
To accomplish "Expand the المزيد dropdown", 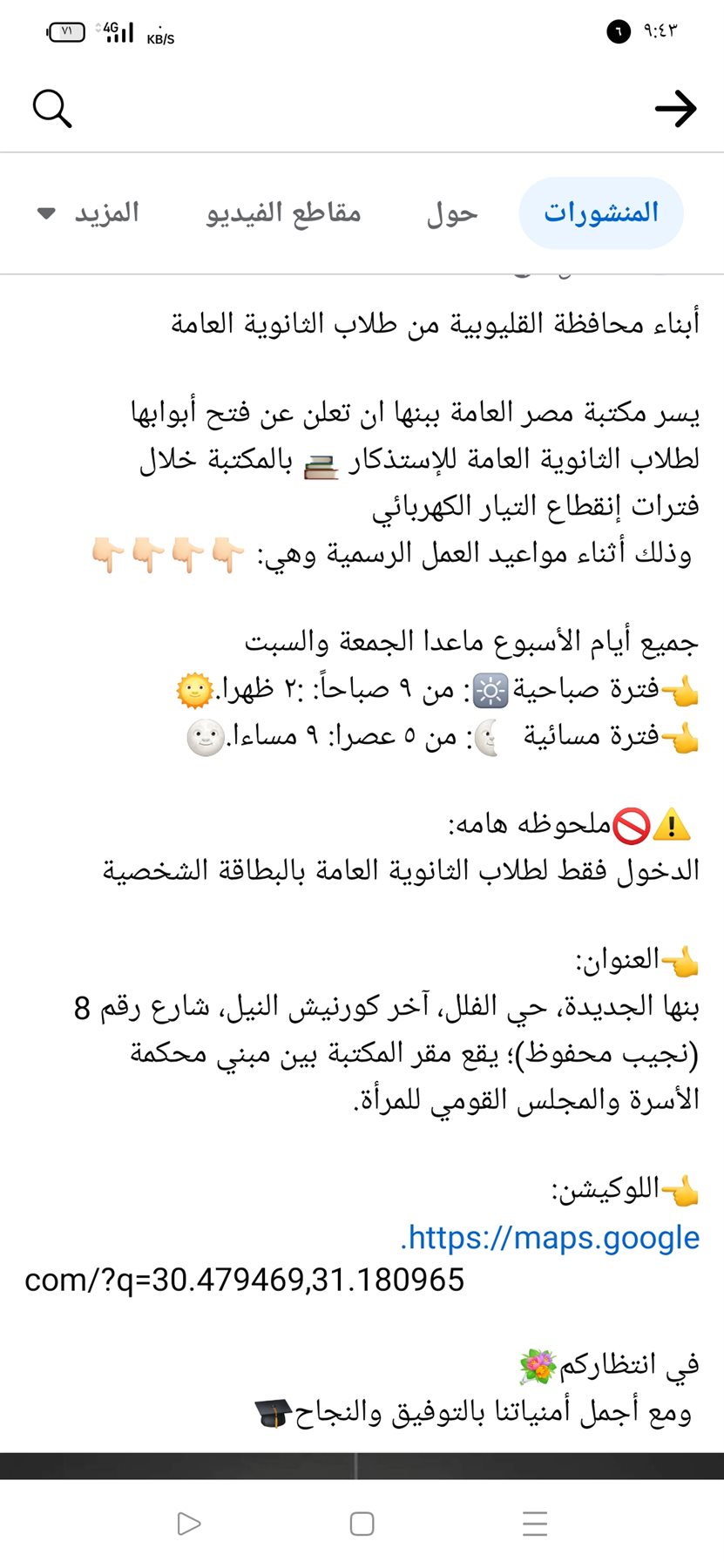I will click(x=89, y=213).
